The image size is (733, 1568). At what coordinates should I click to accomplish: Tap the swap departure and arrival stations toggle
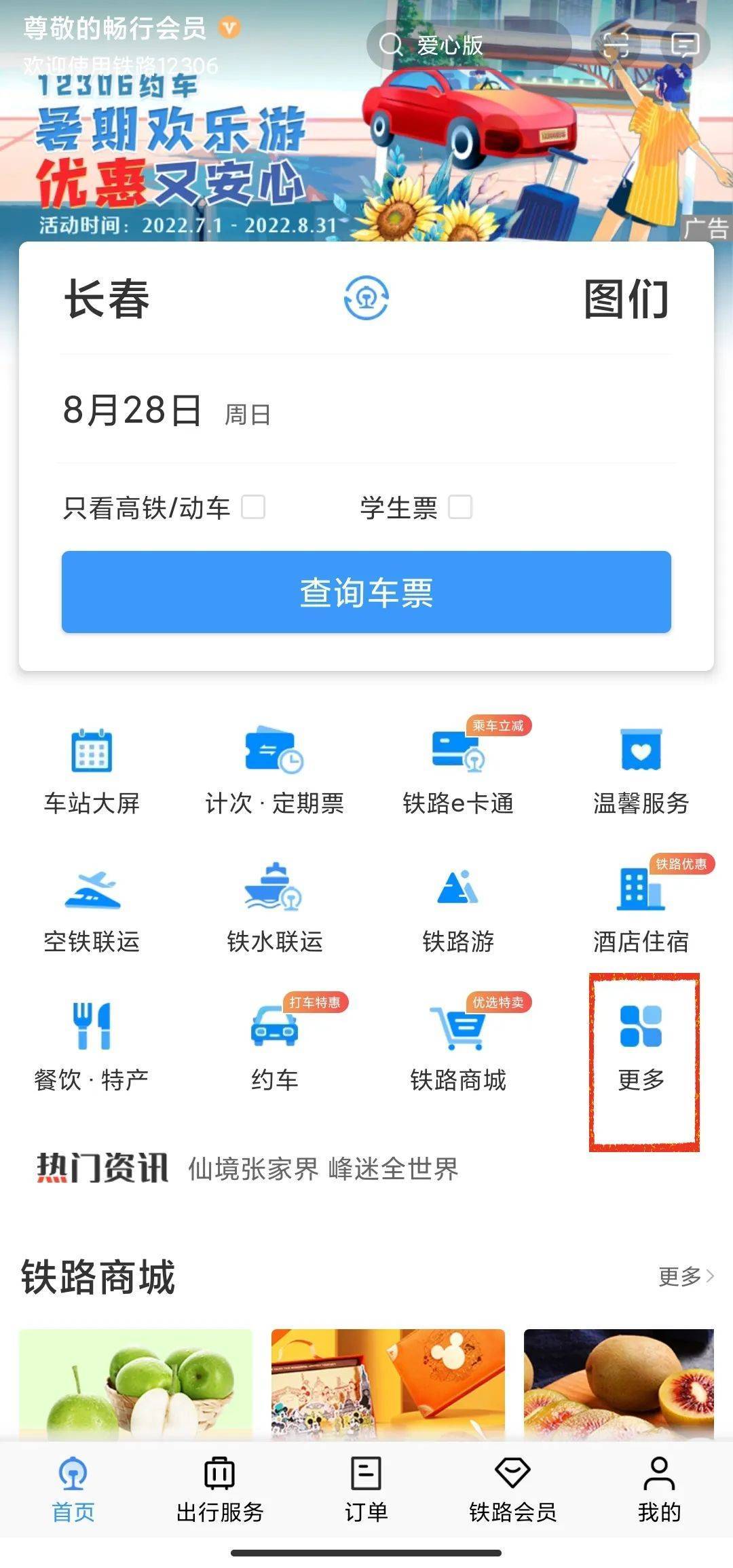pyautogui.click(x=366, y=297)
